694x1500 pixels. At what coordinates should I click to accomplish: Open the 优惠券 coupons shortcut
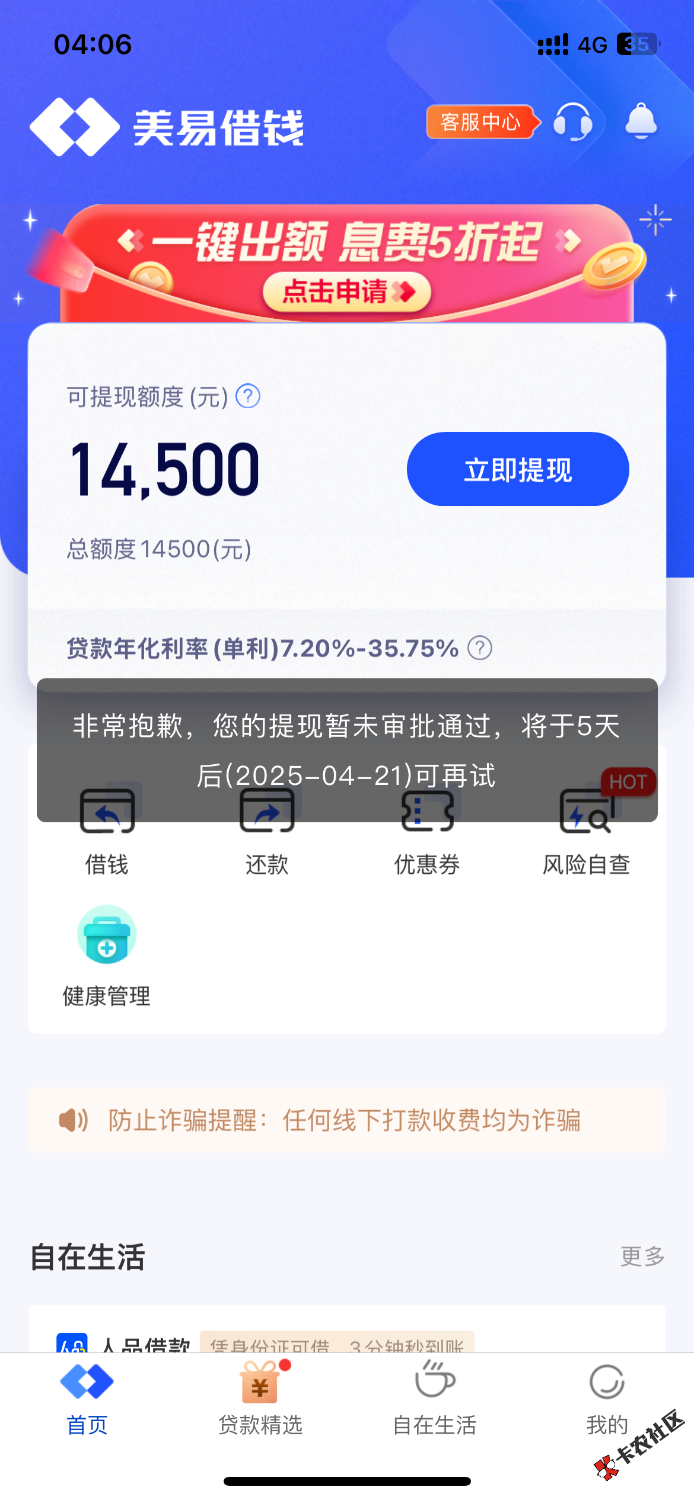click(427, 832)
